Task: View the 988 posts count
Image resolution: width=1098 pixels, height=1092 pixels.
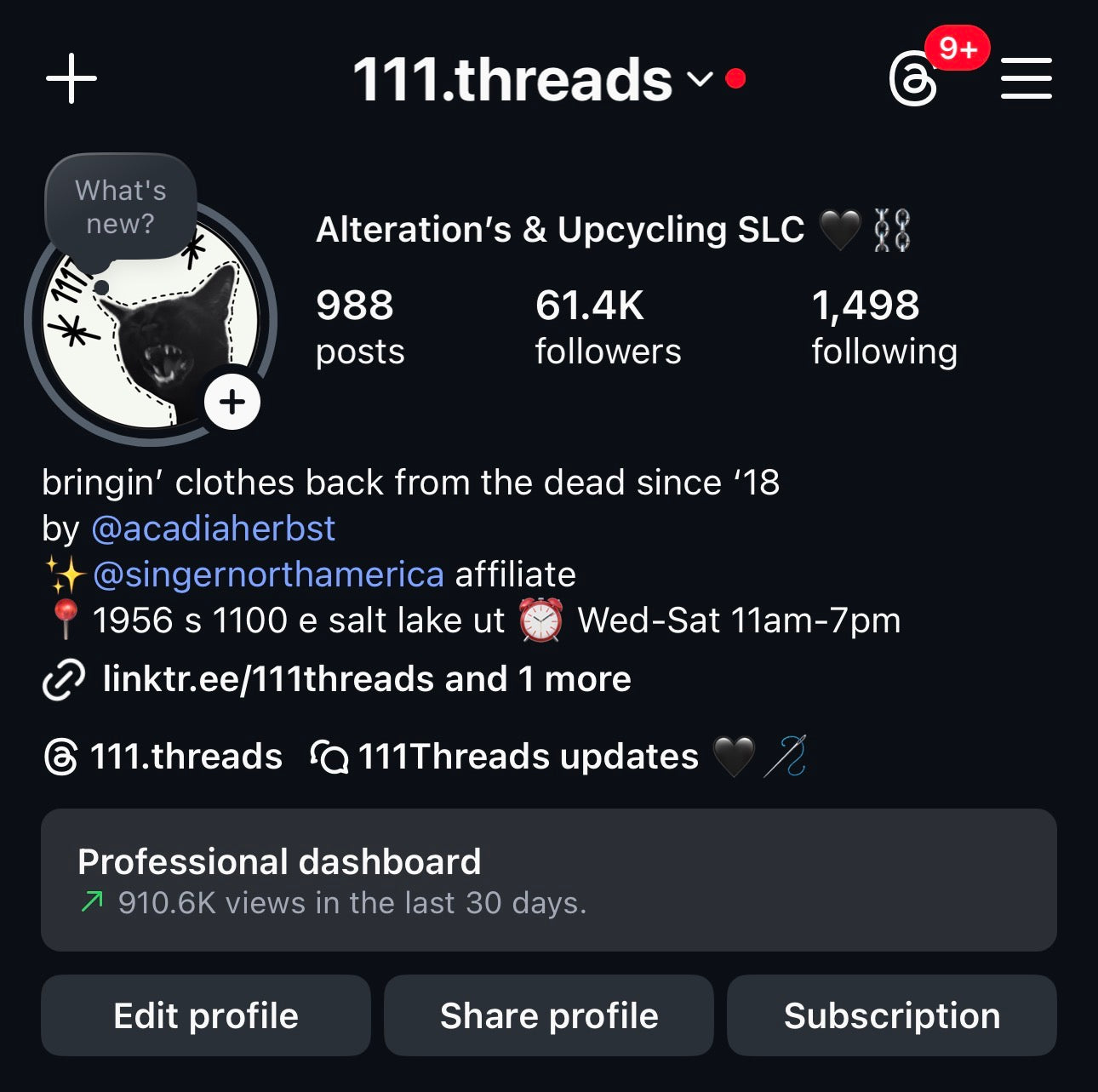Action: tap(359, 328)
